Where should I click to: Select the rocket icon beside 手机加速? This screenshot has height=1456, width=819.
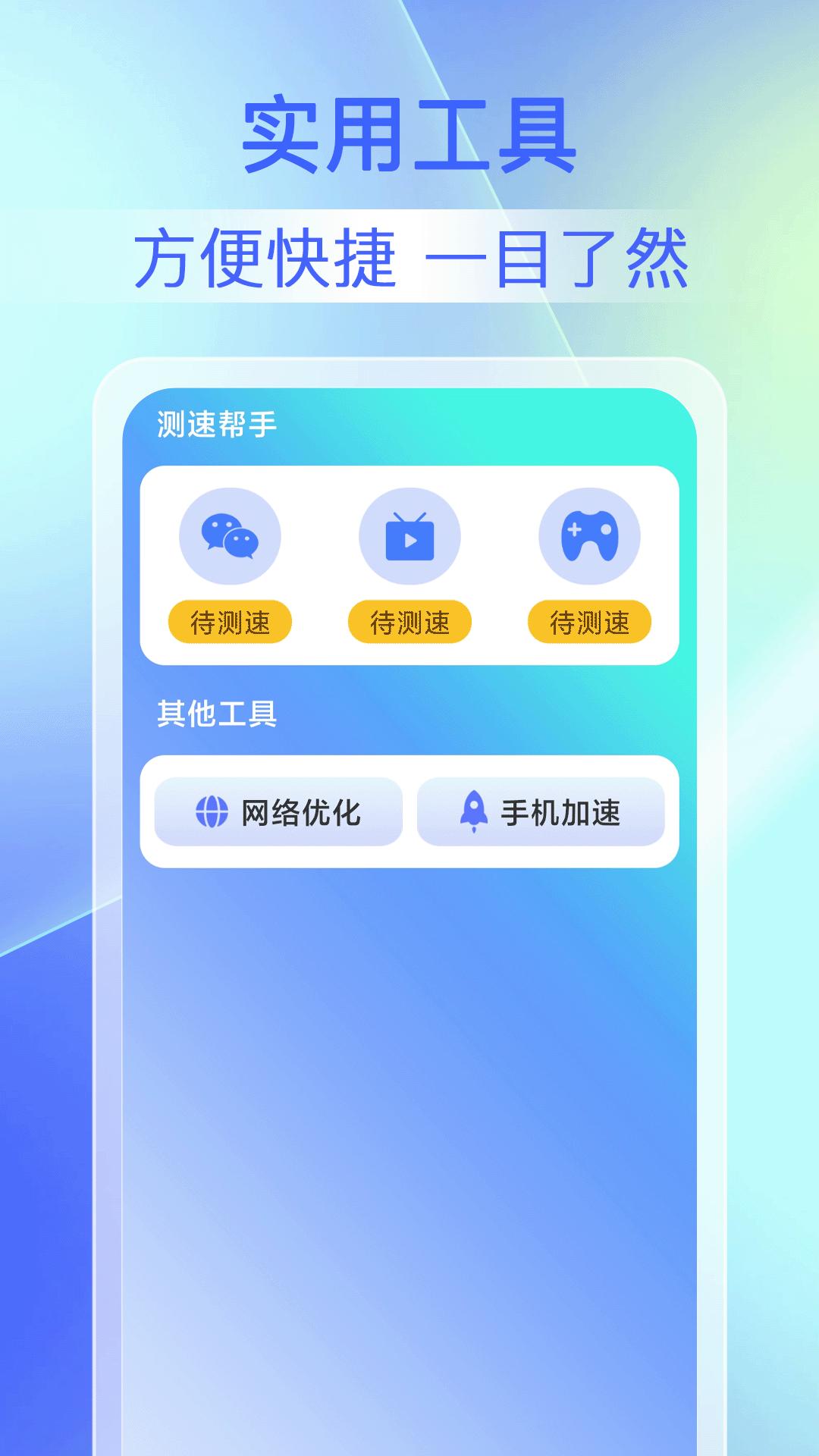(x=473, y=810)
